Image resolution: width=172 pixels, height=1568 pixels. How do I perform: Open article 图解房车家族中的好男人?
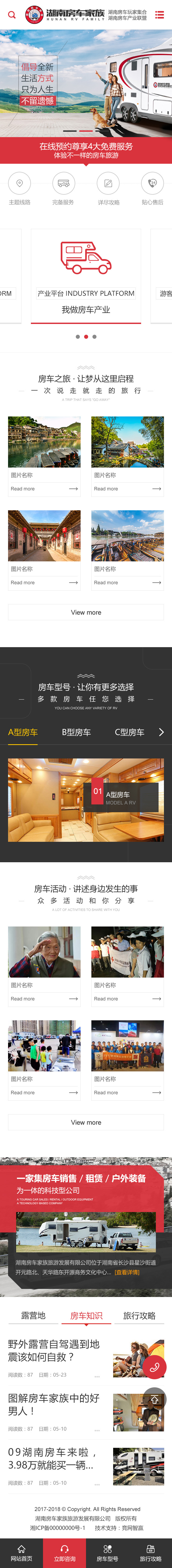53,1404
